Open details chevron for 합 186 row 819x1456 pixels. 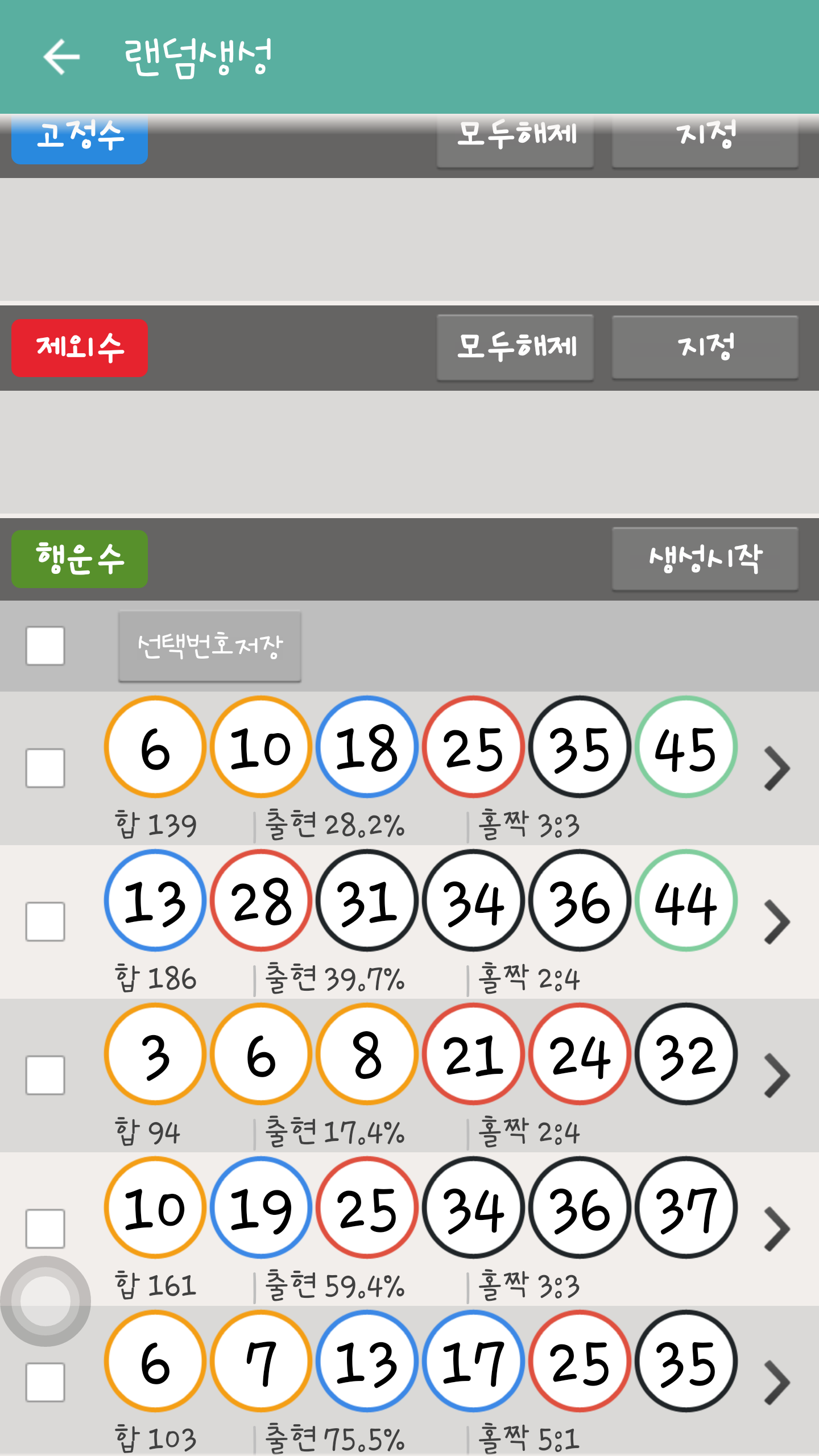tap(777, 921)
